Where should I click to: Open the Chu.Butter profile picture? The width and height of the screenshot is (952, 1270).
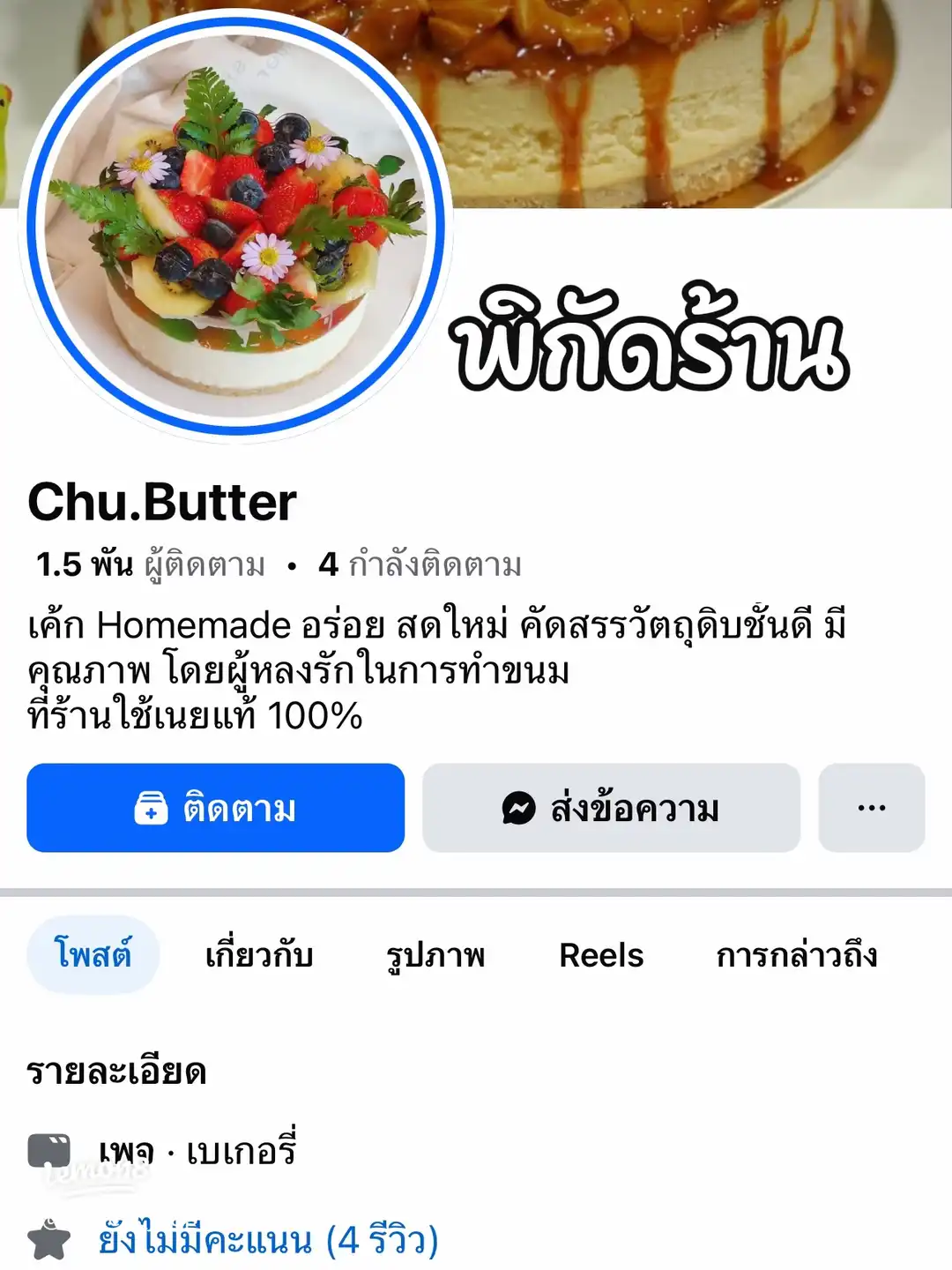[x=236, y=228]
